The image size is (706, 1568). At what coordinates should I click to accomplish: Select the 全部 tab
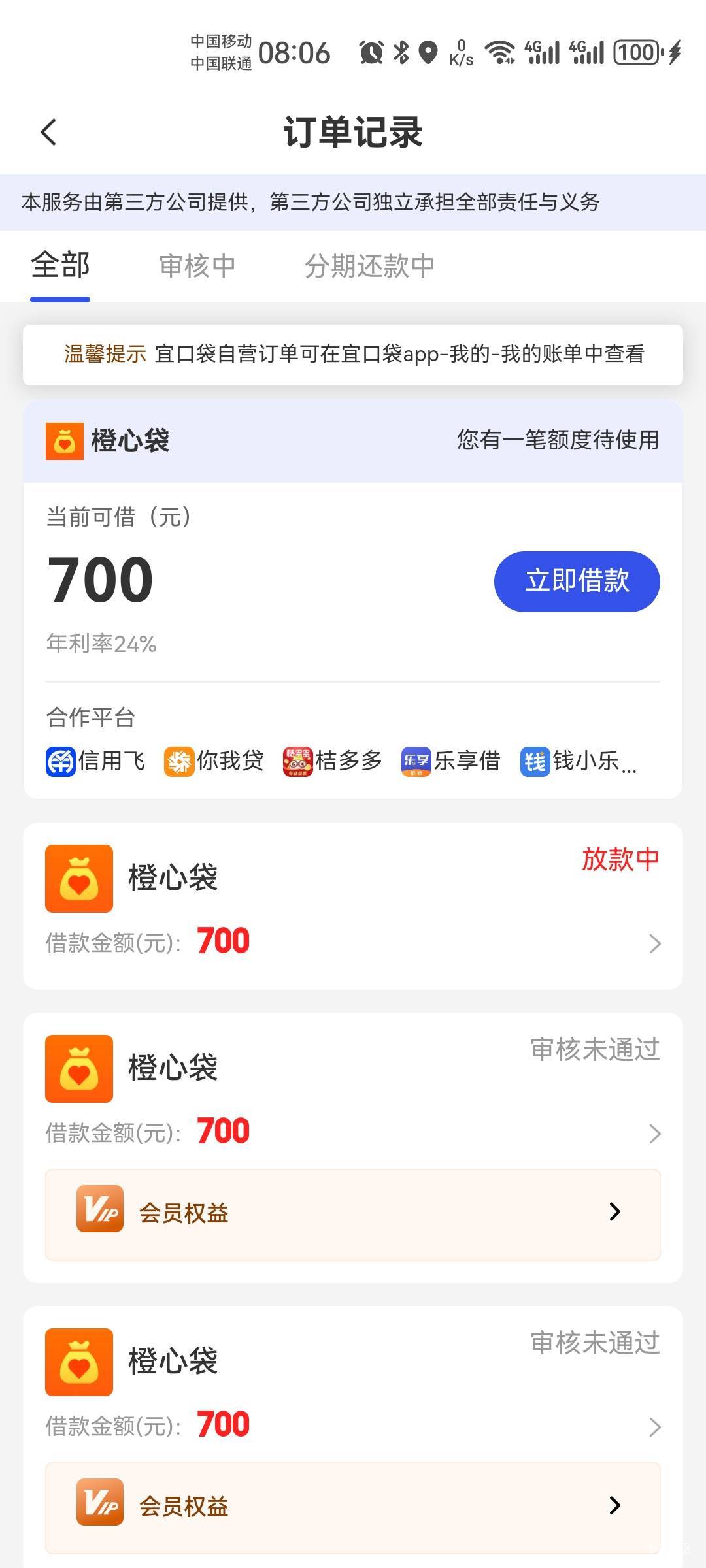tap(60, 266)
